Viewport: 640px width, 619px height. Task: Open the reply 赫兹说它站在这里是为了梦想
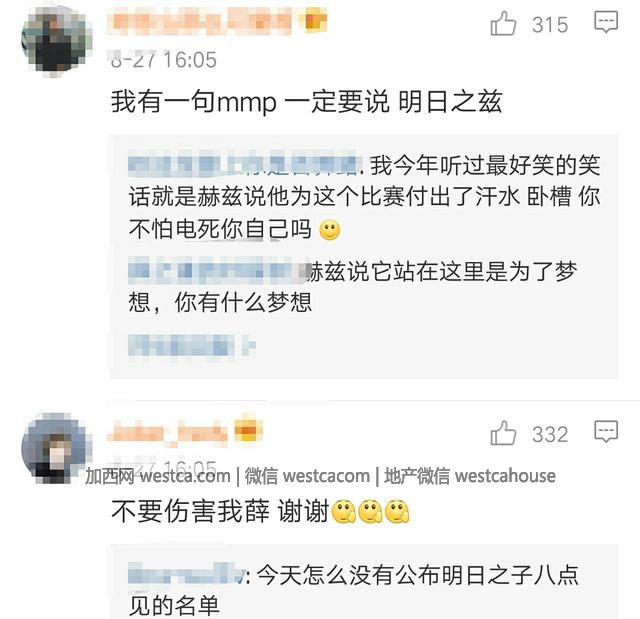(x=353, y=287)
